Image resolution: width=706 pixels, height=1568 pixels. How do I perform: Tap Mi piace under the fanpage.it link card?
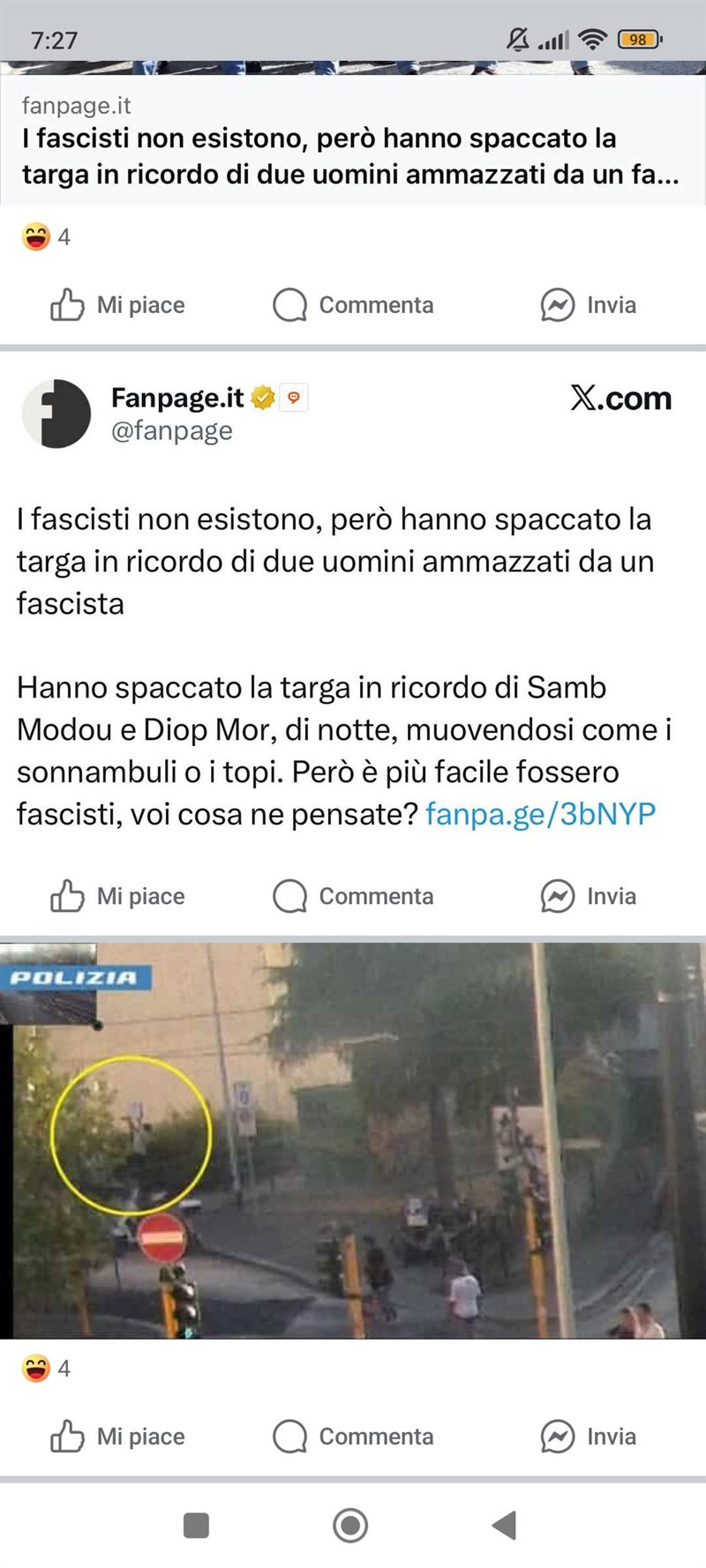pos(117,305)
